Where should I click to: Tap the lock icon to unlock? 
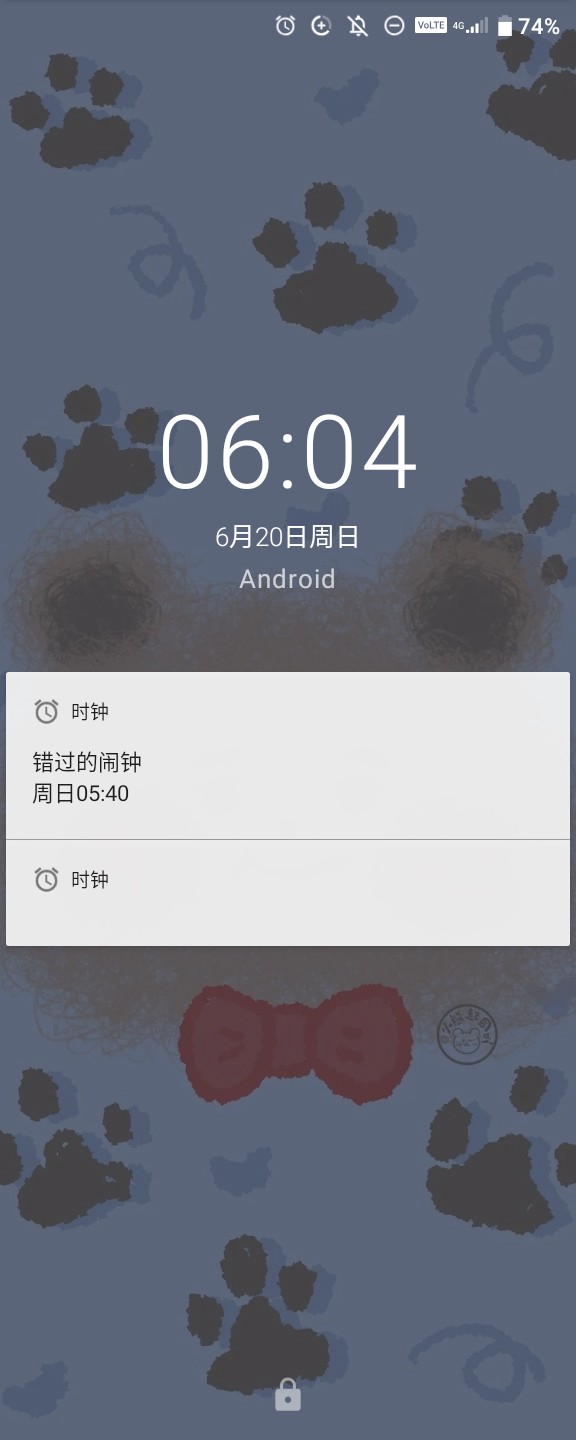click(x=288, y=1395)
